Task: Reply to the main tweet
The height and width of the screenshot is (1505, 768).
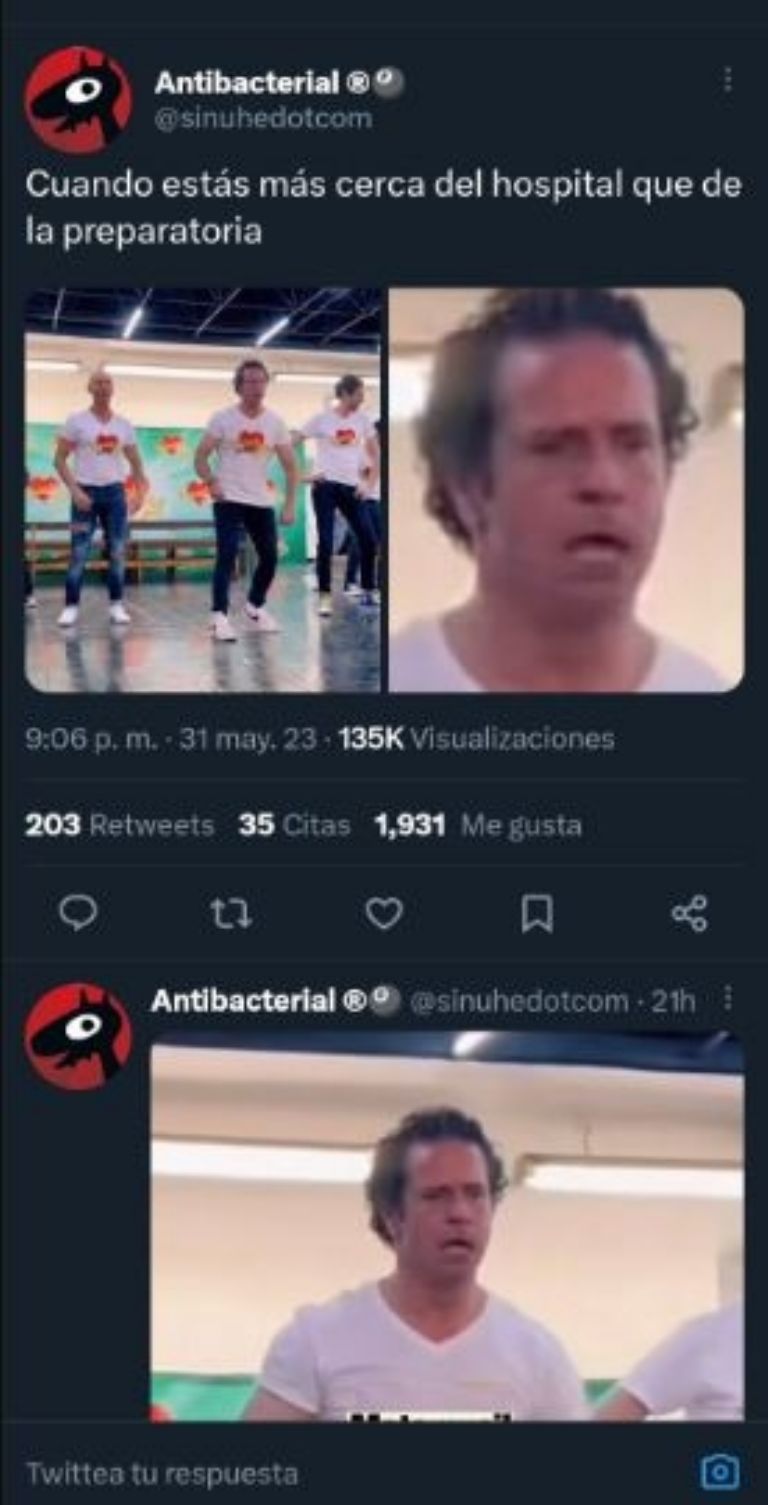Action: tap(78, 913)
